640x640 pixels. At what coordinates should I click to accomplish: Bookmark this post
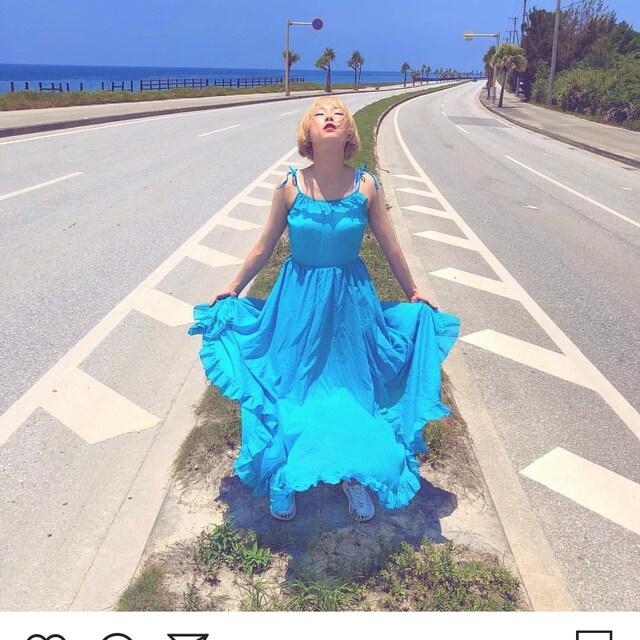pos(593,636)
